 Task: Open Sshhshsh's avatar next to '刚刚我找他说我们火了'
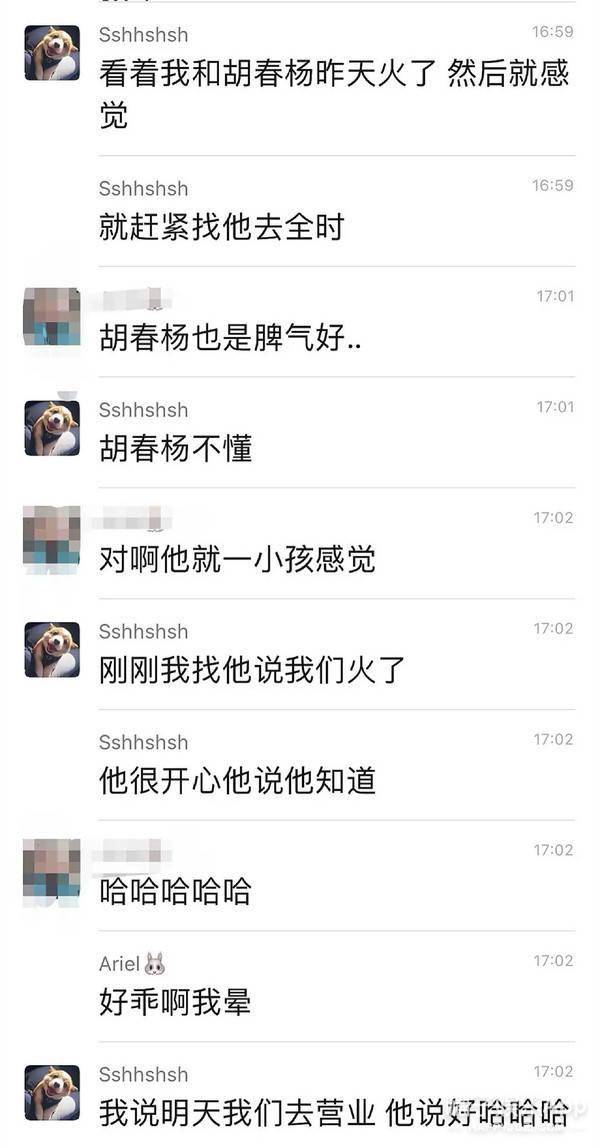[x=52, y=650]
